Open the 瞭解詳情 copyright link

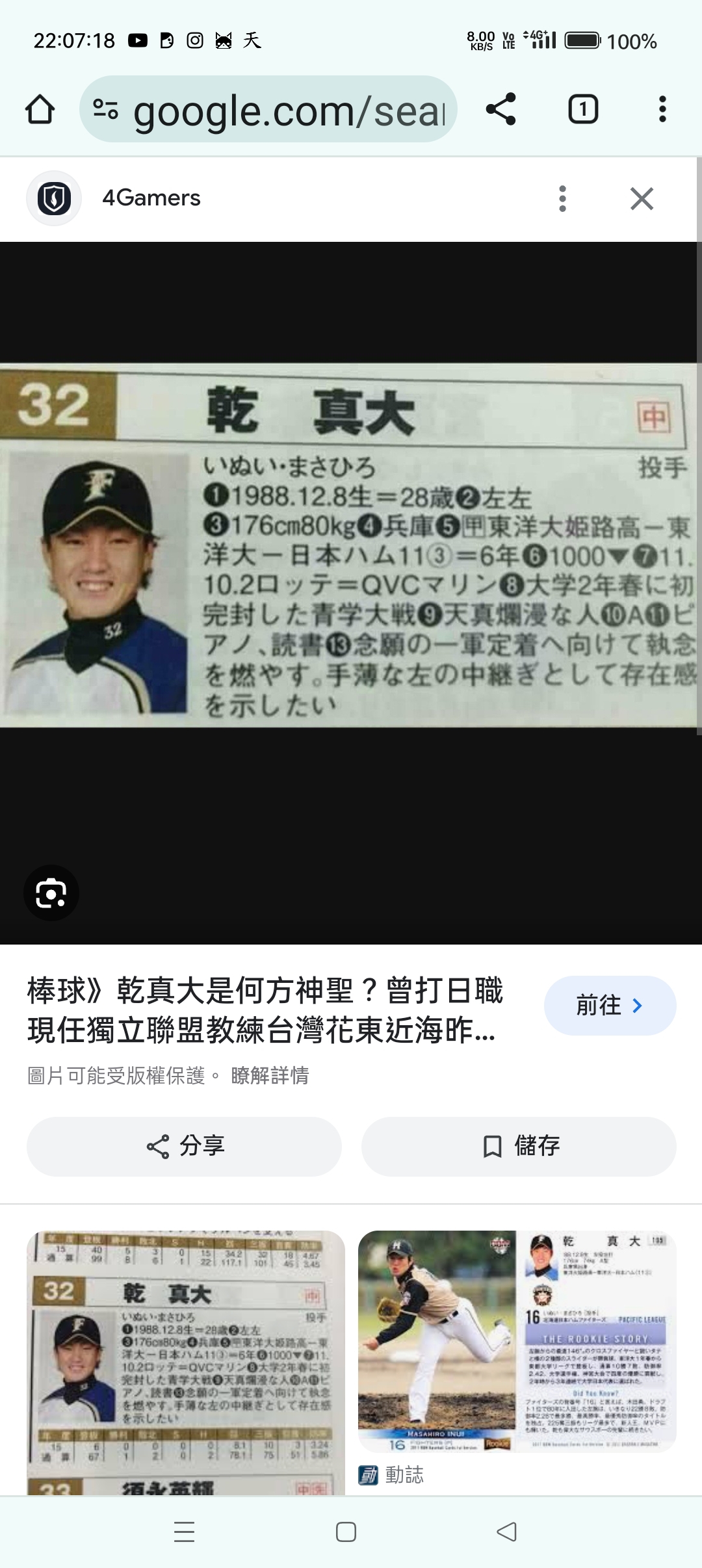pos(270,1076)
